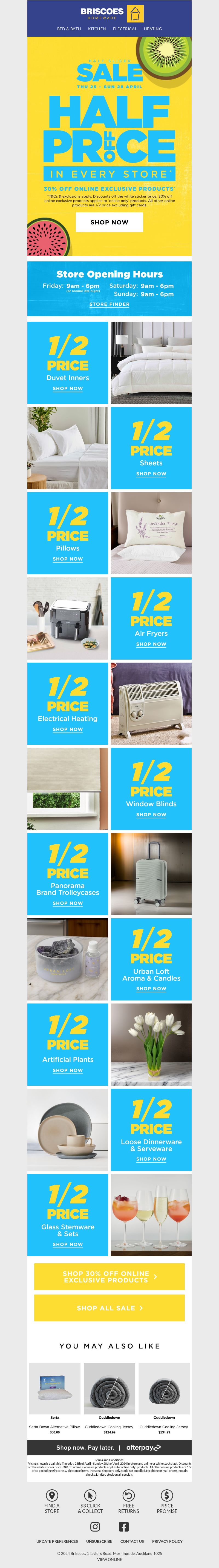This screenshot has width=219, height=1568.
Task: Shop now for half price Duvet Inners
Action: coord(68,388)
